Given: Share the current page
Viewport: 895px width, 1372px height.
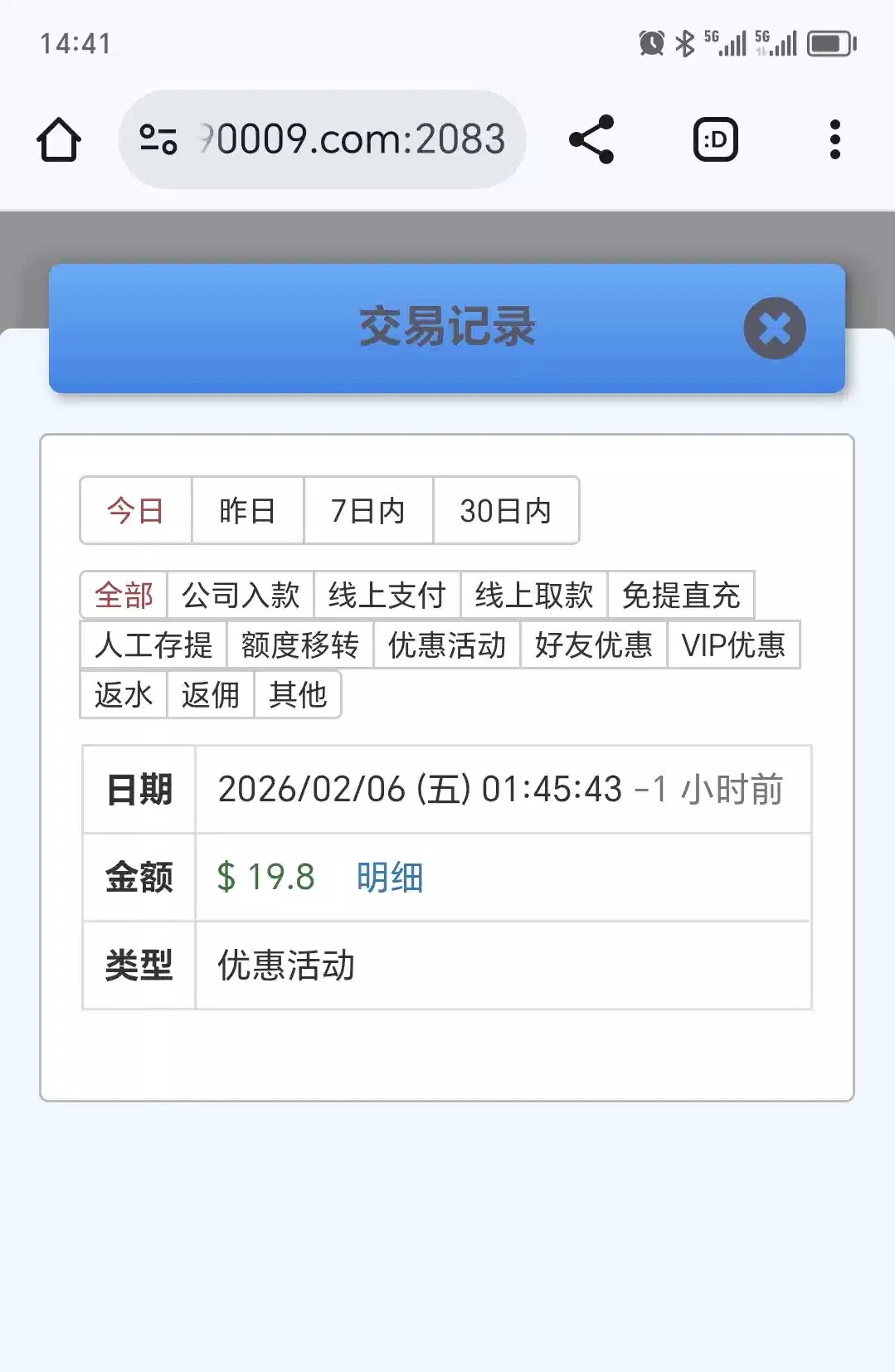Looking at the screenshot, I should [591, 139].
